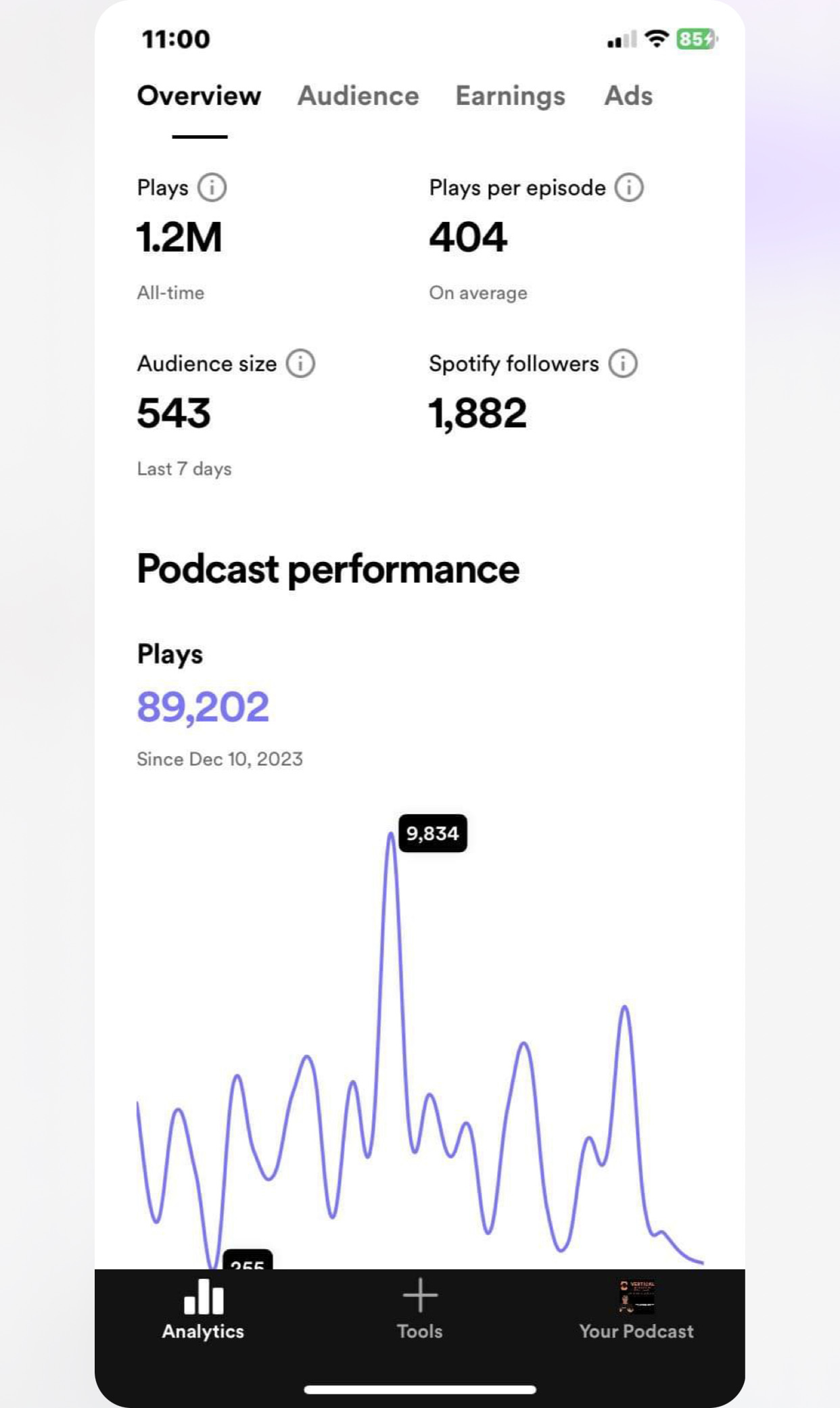Tap the info icon next to Plays
The width and height of the screenshot is (840, 1408).
(212, 187)
